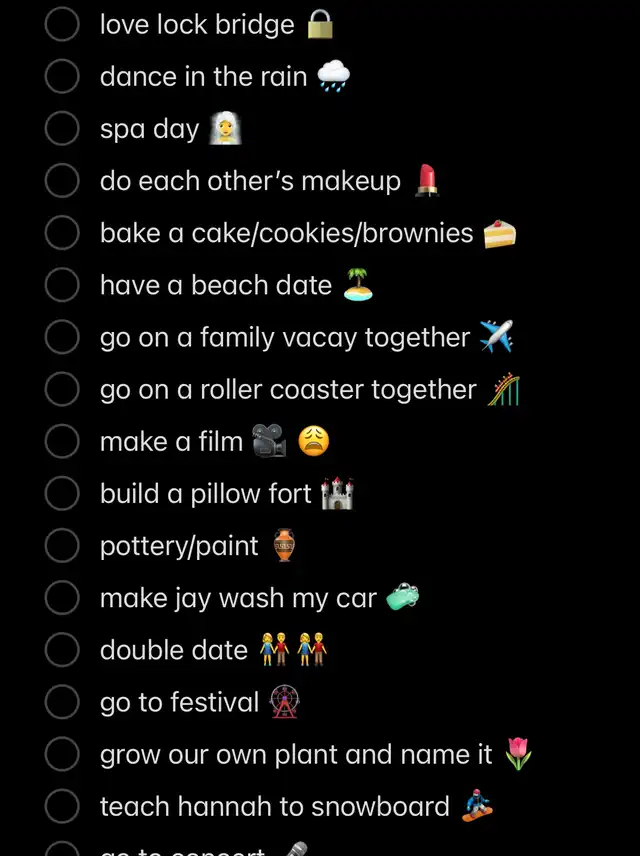Tick the pottery/paint checkbox
The height and width of the screenshot is (856, 640).
pyautogui.click(x=62, y=546)
